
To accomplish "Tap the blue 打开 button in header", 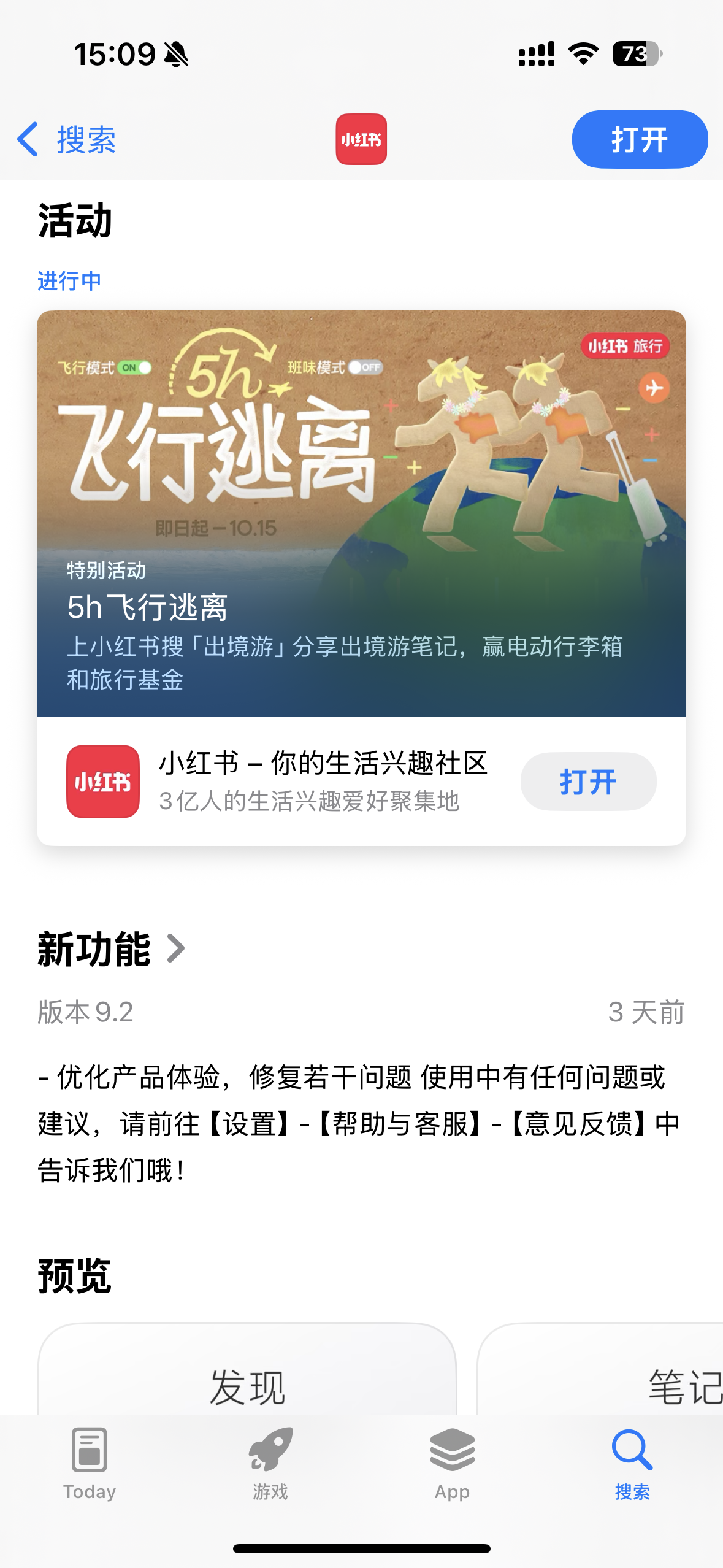I will (x=639, y=140).
